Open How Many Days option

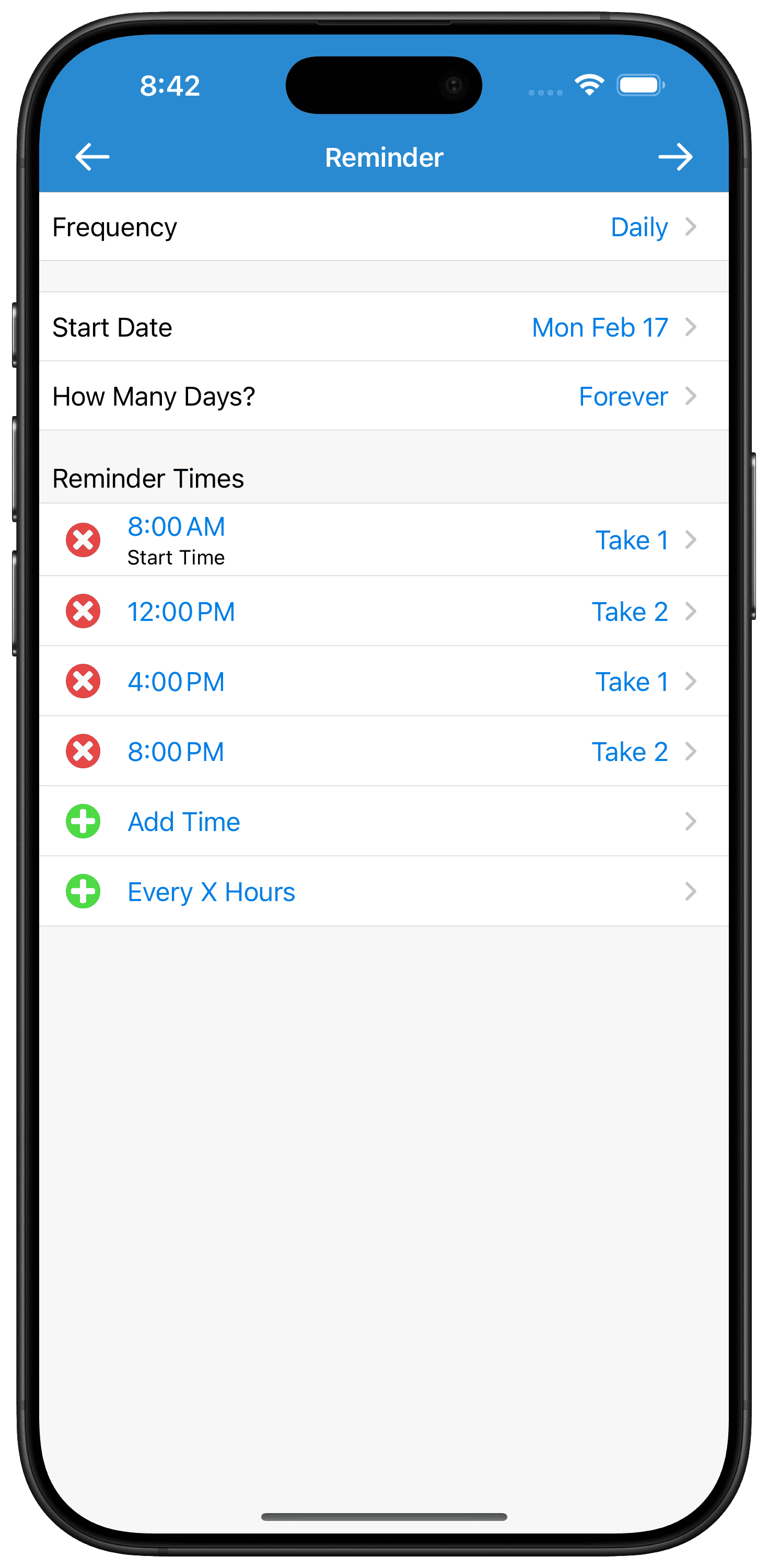pos(384,396)
